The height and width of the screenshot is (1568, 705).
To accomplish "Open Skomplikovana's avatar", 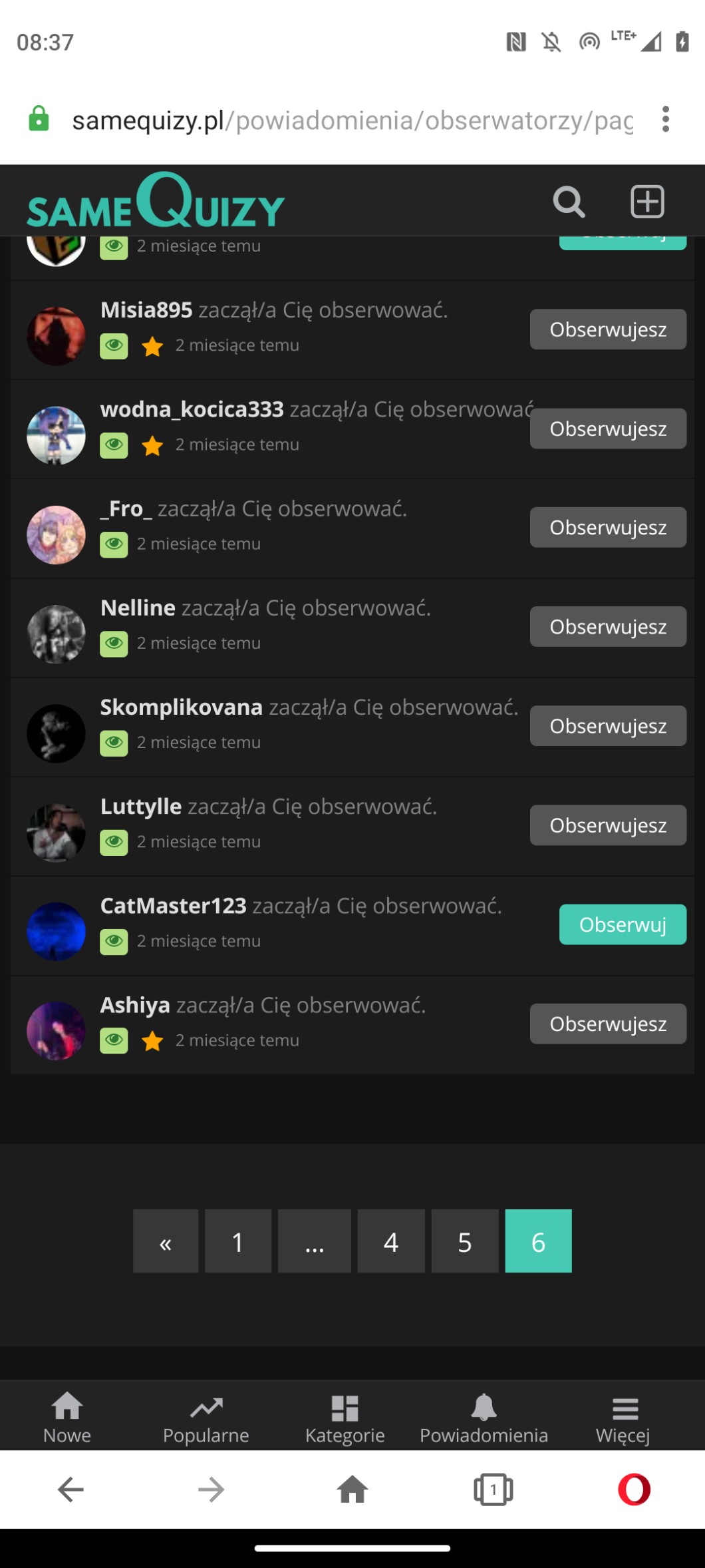I will (x=56, y=733).
